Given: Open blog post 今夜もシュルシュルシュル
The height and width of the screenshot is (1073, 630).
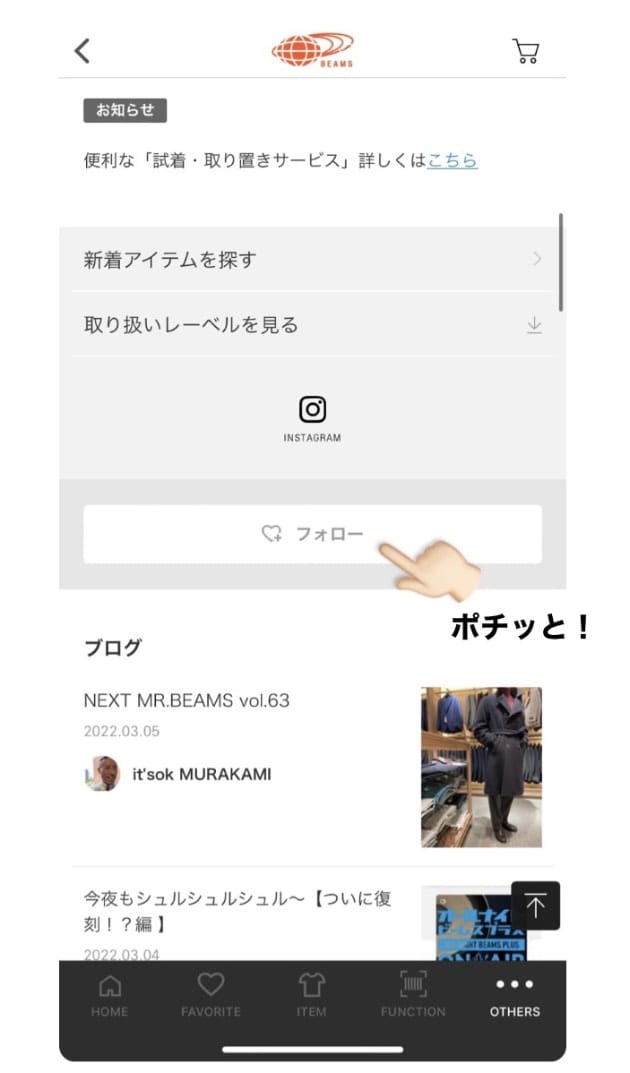Looking at the screenshot, I should click(x=237, y=911).
